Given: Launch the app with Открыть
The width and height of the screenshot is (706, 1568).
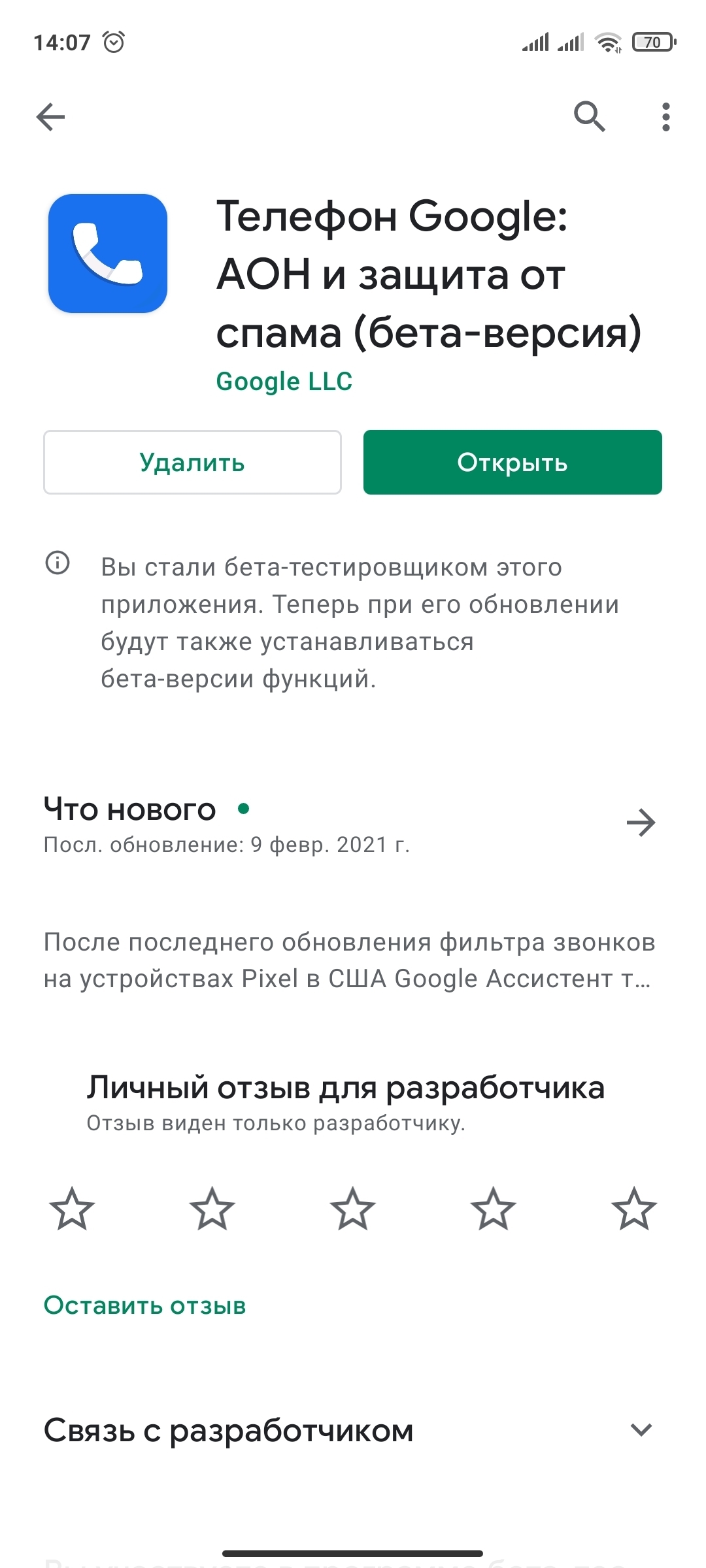Looking at the screenshot, I should [x=513, y=463].
